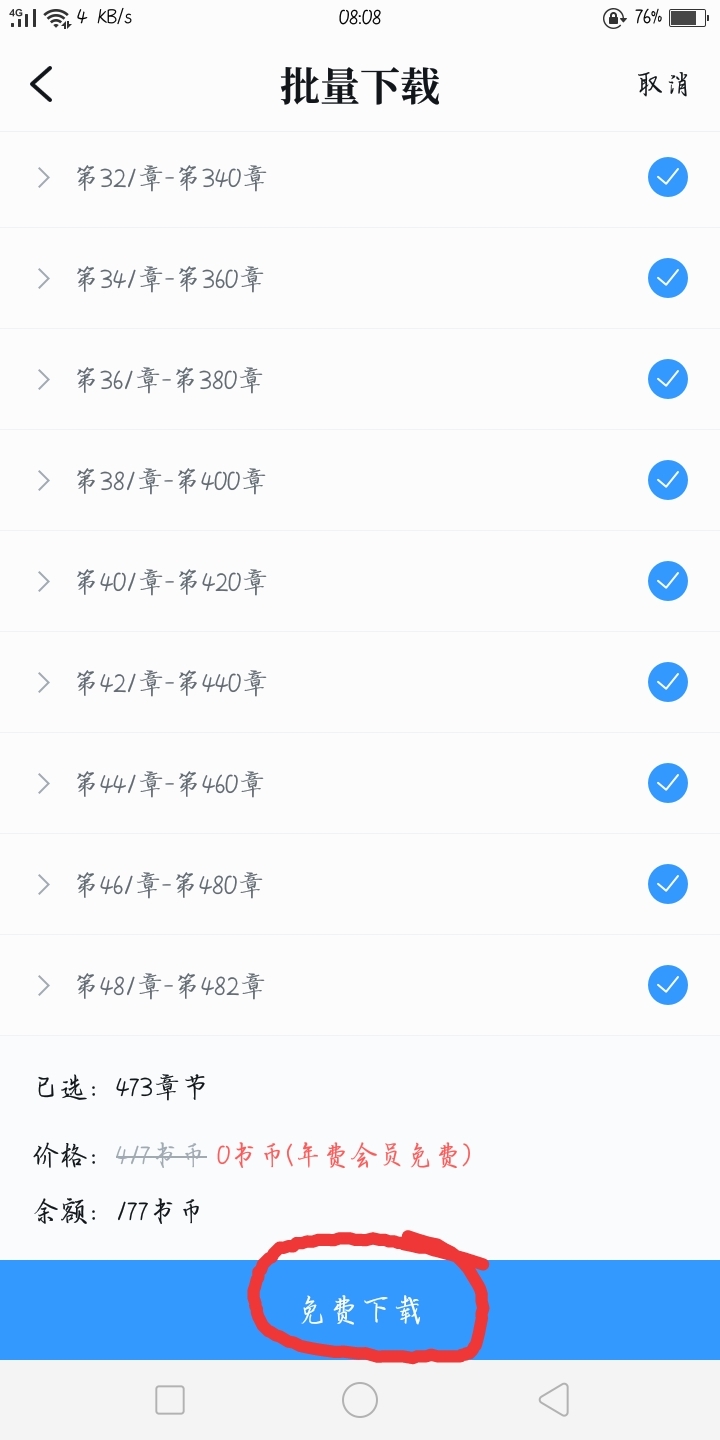Tap 取消 to cancel batch download

tap(663, 85)
